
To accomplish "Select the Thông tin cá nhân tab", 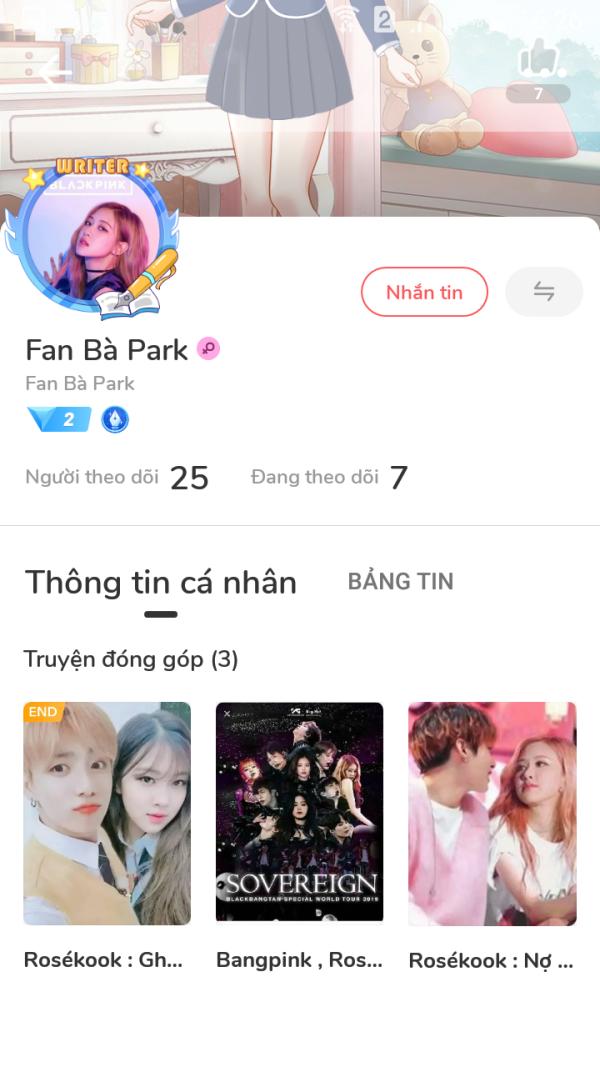I will [x=161, y=582].
